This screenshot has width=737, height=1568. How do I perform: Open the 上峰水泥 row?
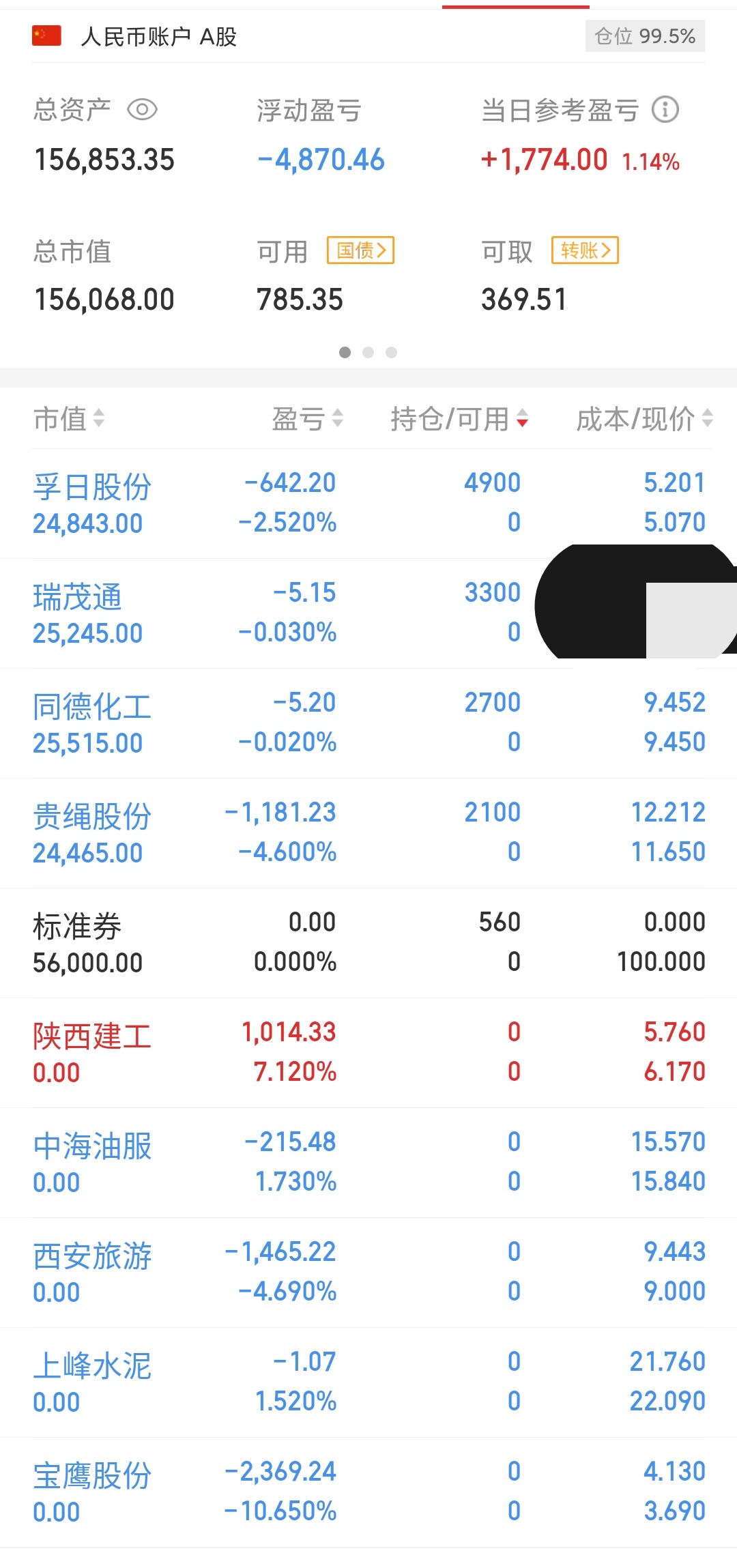pos(369,1382)
